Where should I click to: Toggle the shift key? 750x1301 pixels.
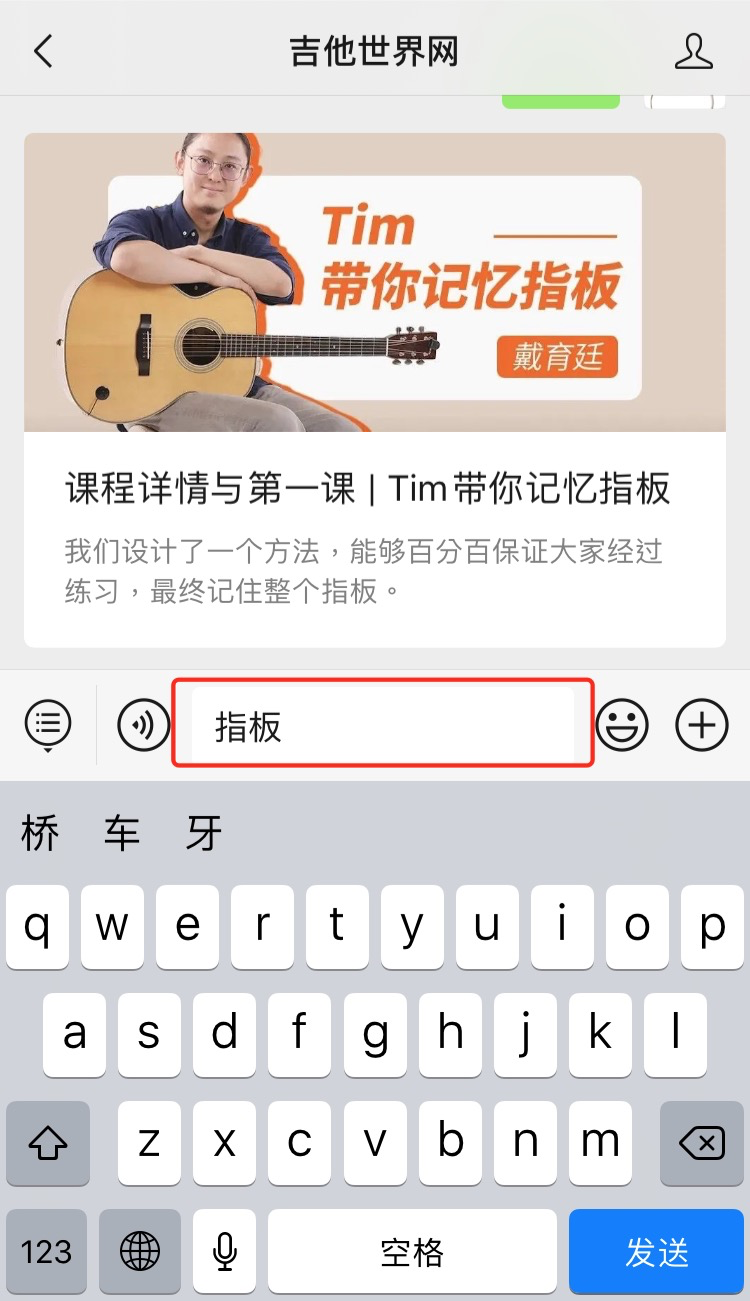[48, 1143]
